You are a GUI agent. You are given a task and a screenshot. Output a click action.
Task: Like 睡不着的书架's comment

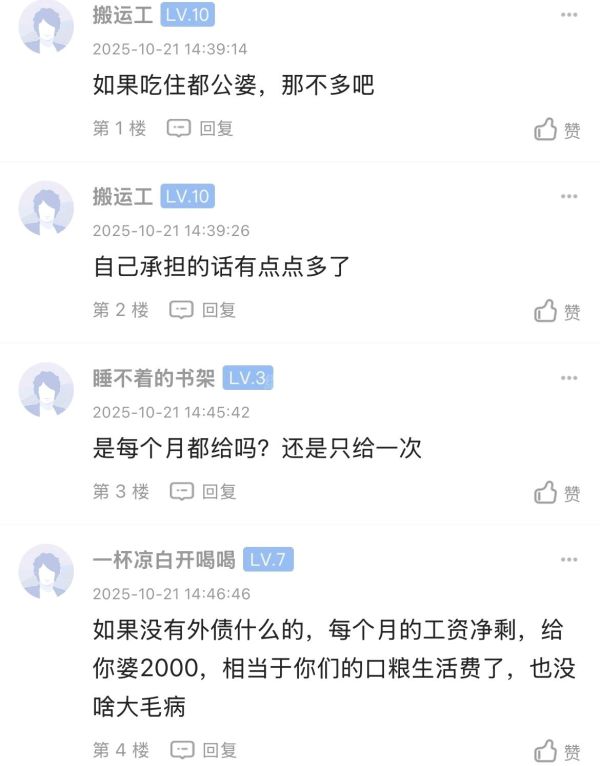coord(557,492)
